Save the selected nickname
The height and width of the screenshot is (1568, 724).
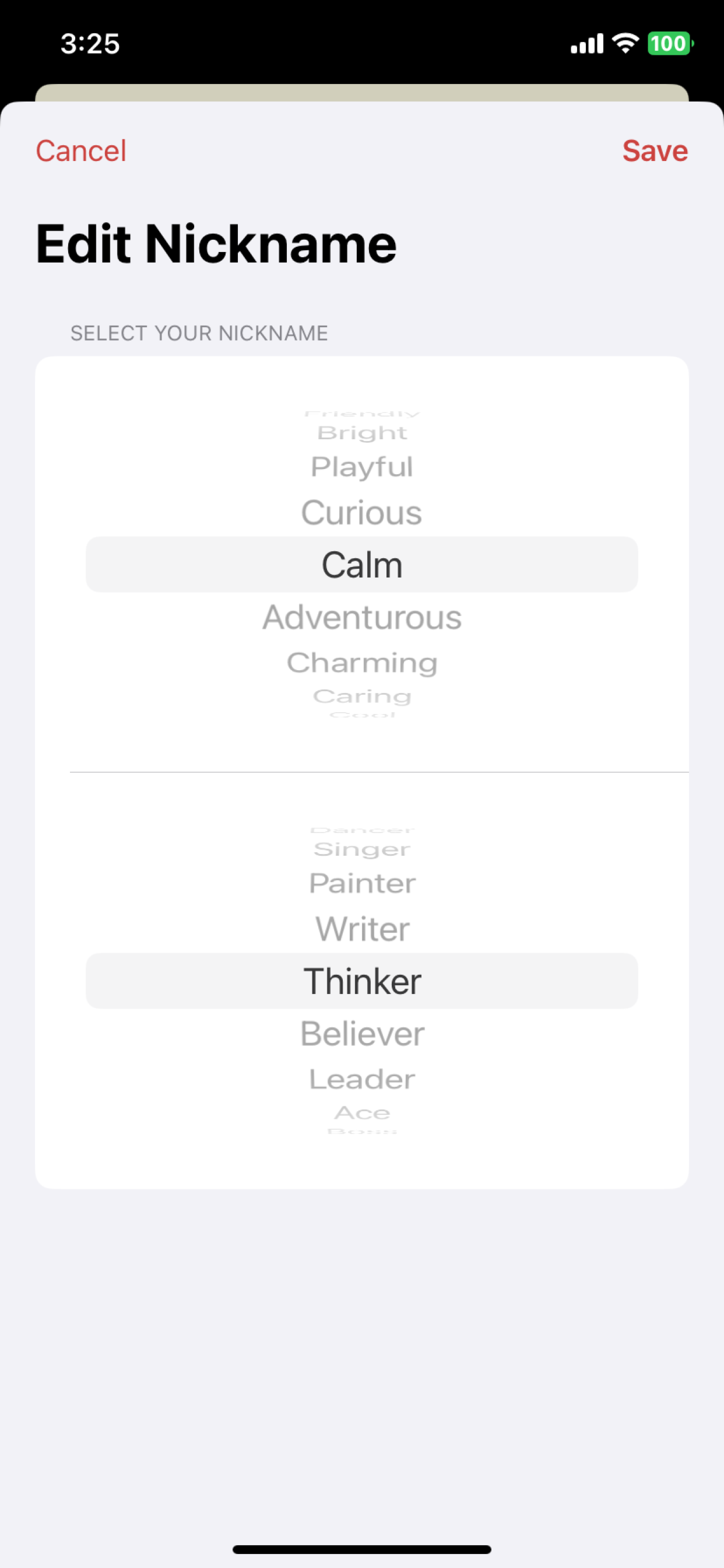click(x=655, y=150)
